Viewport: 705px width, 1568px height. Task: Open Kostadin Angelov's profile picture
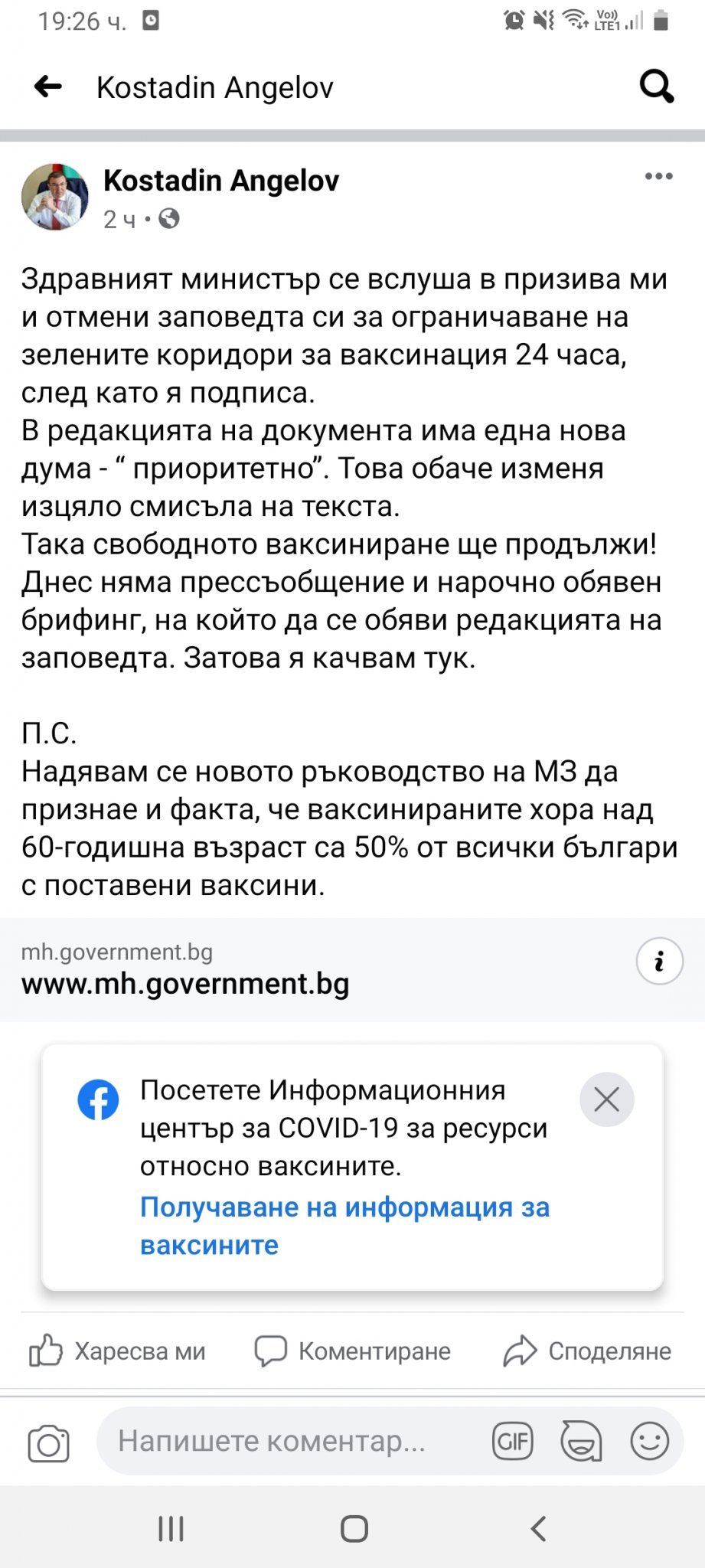pos(54,197)
